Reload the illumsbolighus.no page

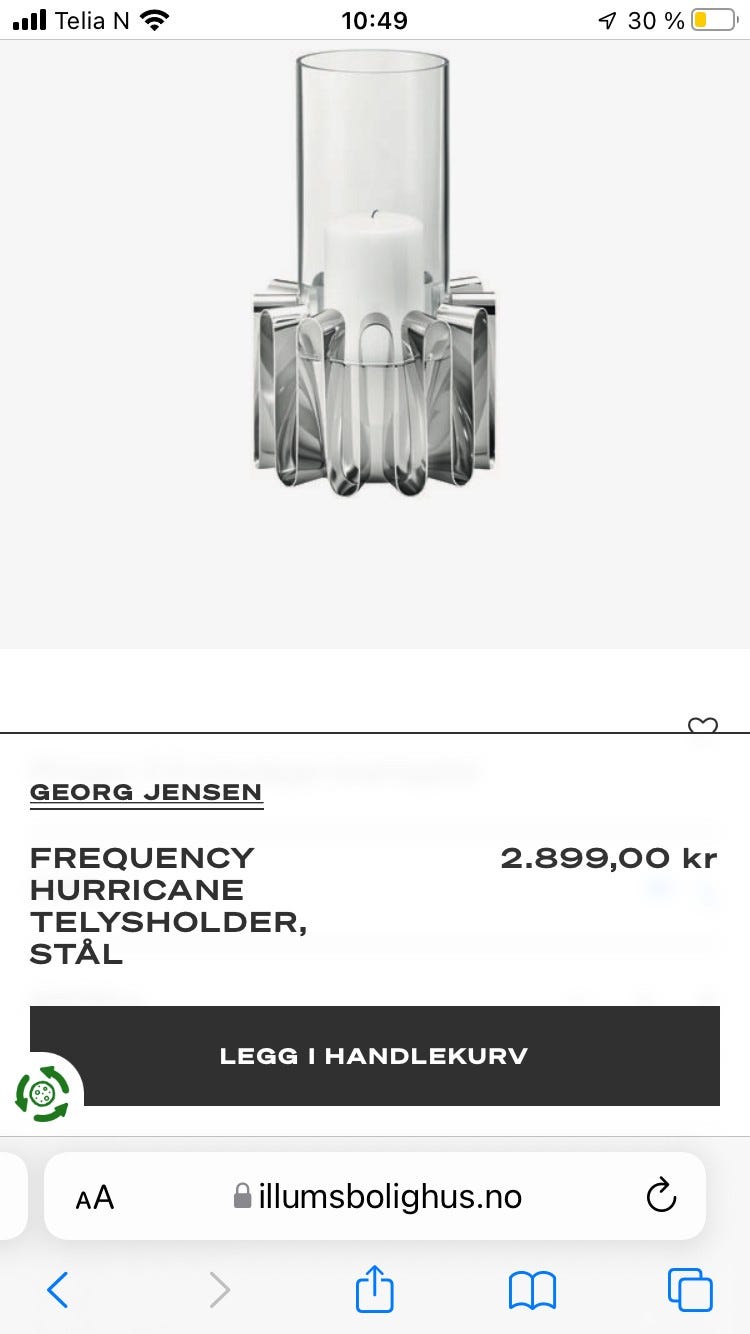click(660, 1196)
